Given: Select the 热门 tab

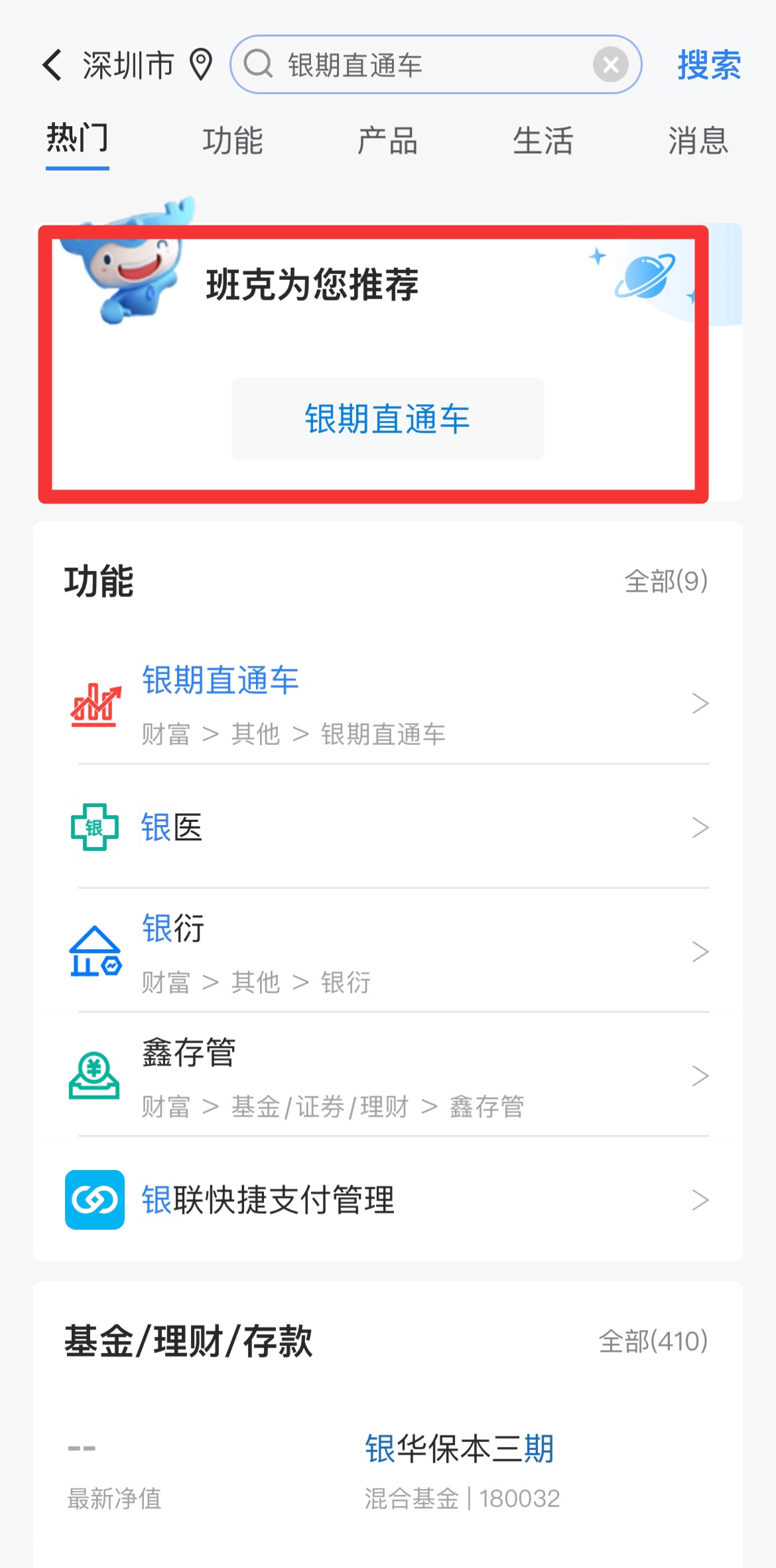Looking at the screenshot, I should 77,139.
